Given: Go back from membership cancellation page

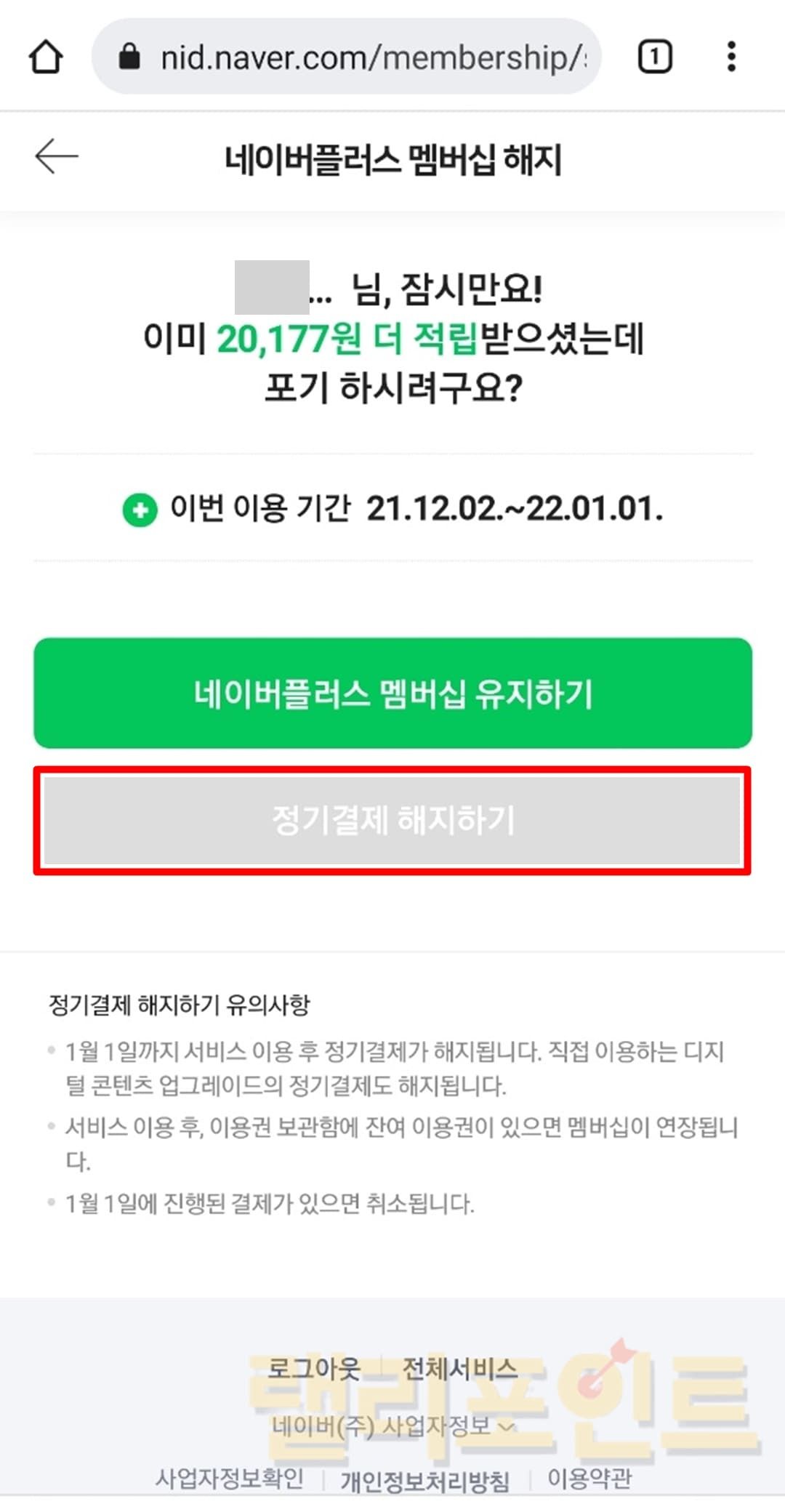Looking at the screenshot, I should coord(56,156).
